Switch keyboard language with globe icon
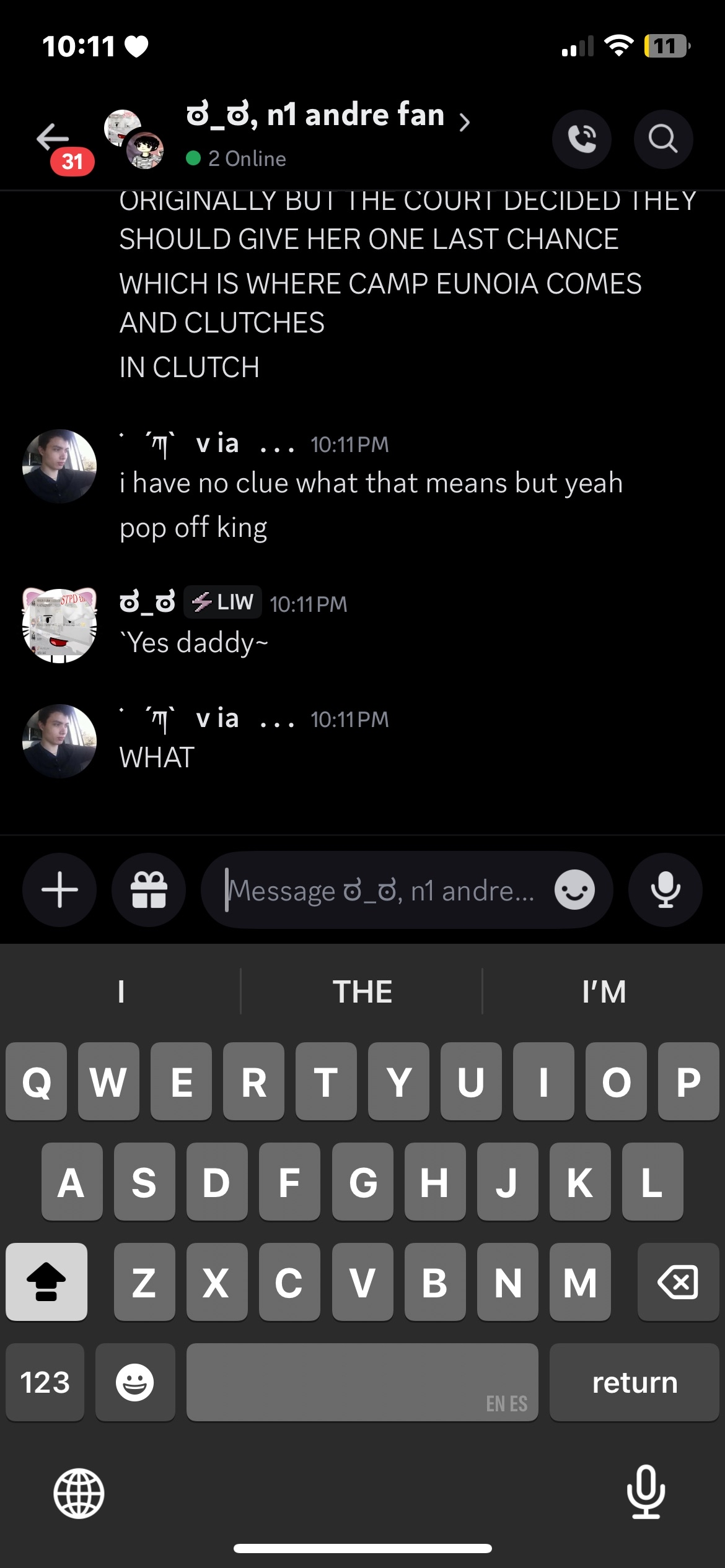 (79, 1493)
